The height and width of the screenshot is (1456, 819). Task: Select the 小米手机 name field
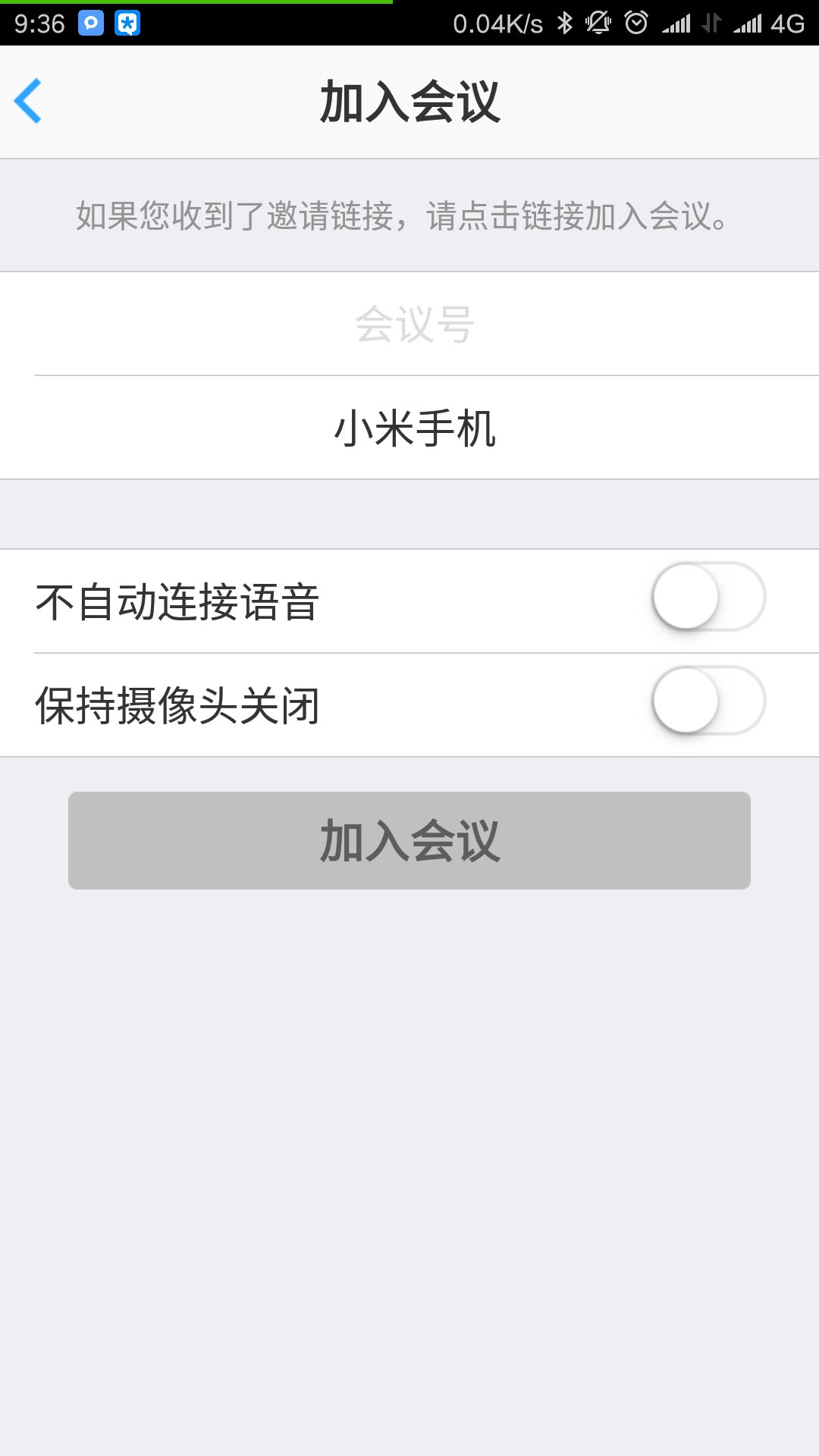(409, 428)
